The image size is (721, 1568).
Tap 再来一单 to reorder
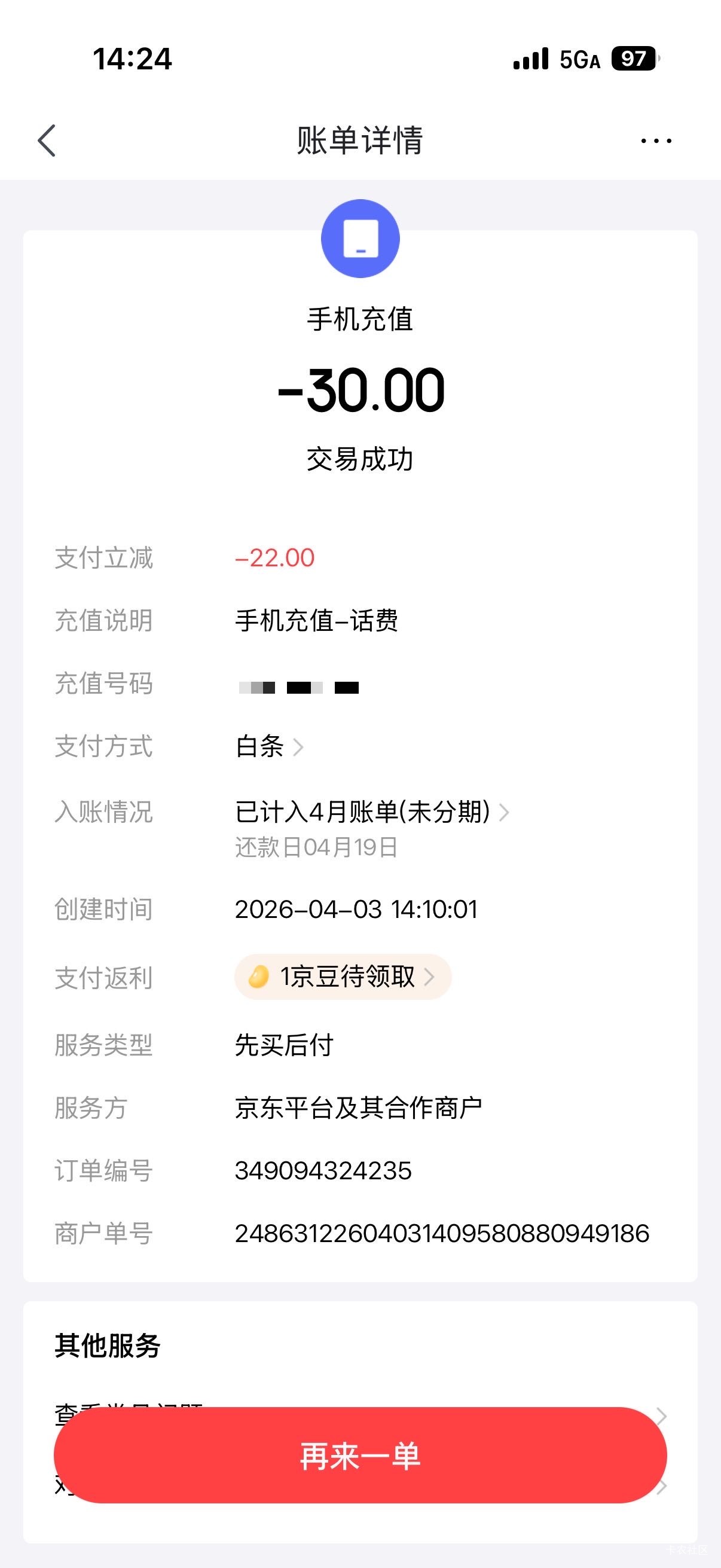click(x=360, y=1456)
